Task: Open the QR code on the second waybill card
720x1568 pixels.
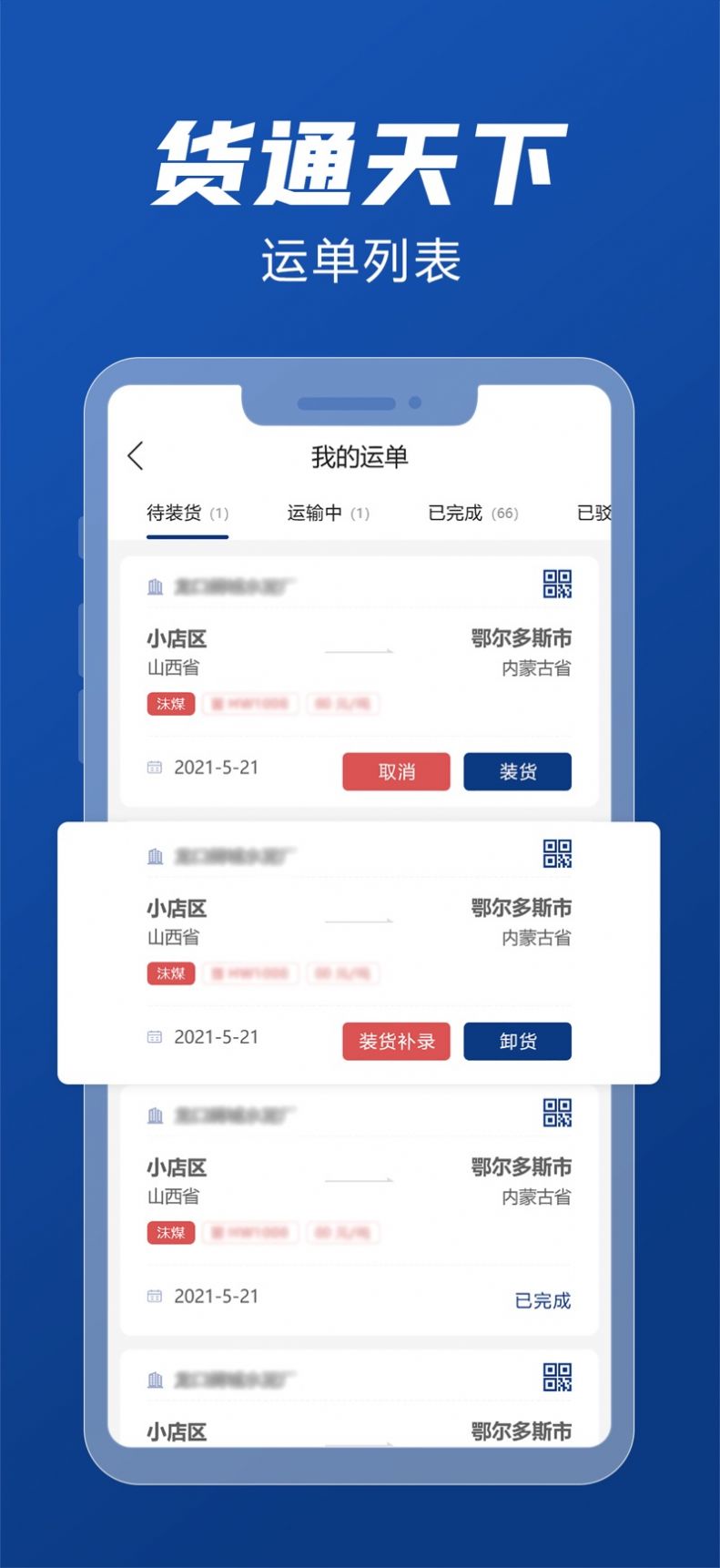Action: click(x=556, y=855)
